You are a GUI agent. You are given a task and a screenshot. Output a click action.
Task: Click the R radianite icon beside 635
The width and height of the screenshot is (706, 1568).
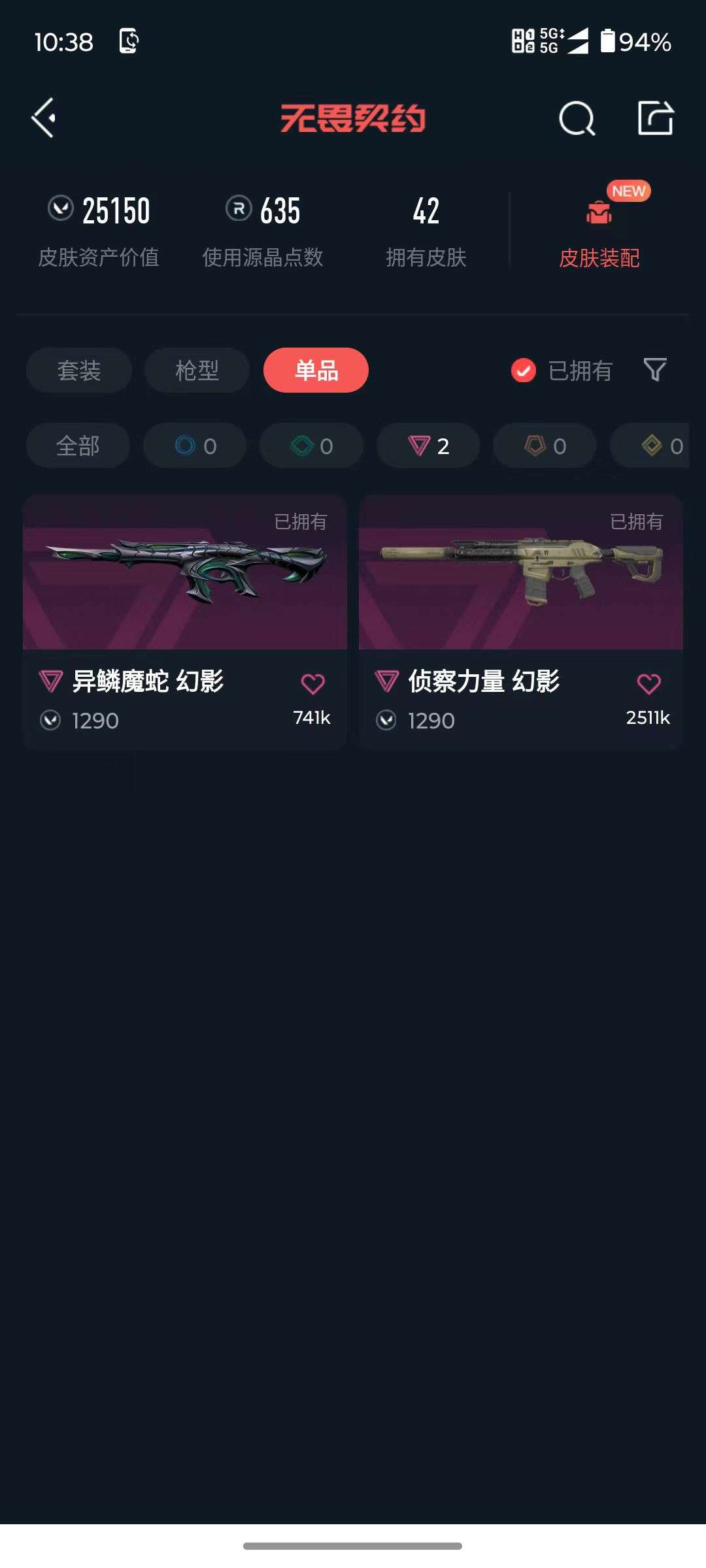pos(237,210)
